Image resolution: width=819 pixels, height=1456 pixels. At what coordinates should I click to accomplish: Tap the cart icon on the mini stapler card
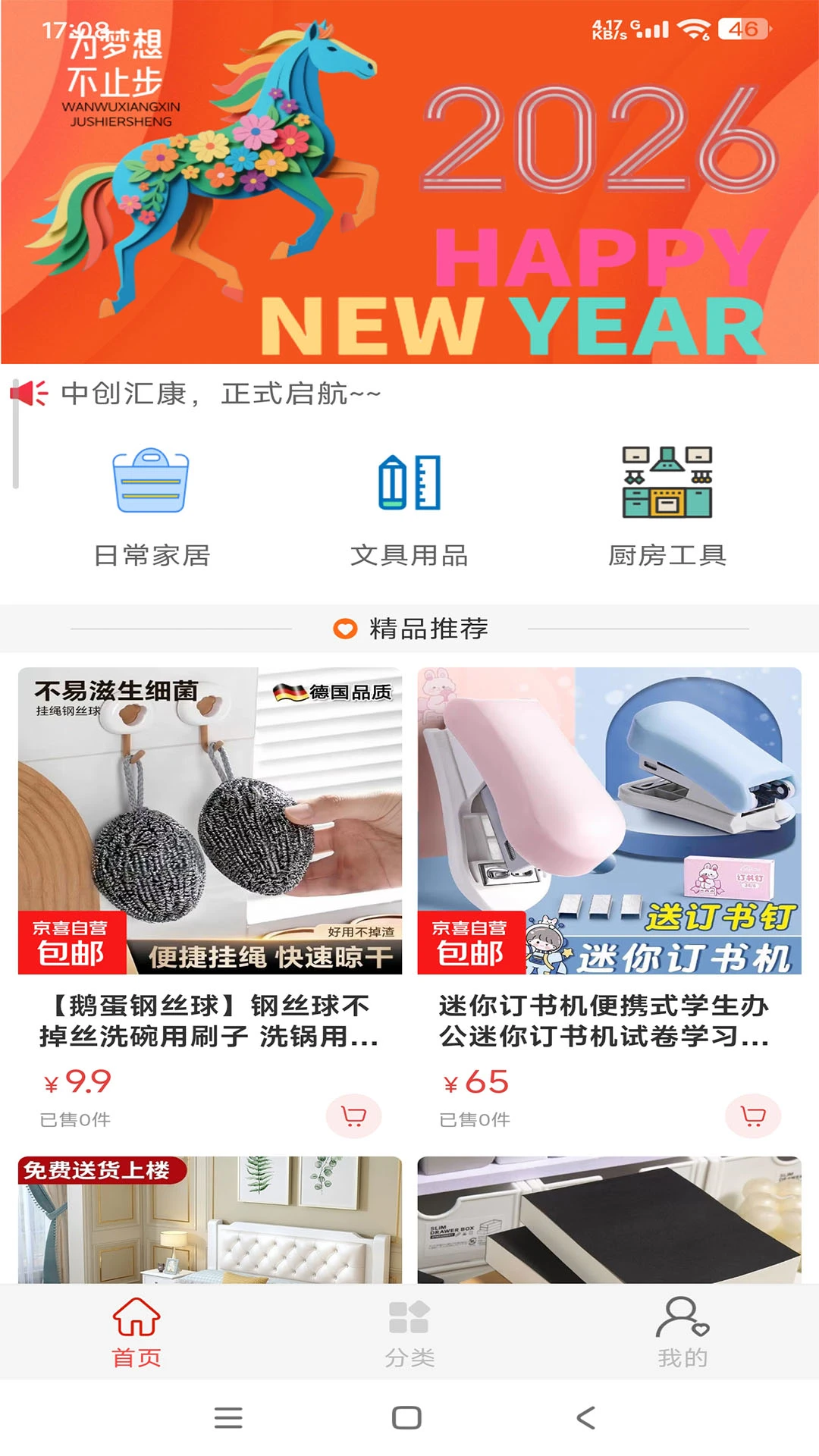coord(752,1116)
